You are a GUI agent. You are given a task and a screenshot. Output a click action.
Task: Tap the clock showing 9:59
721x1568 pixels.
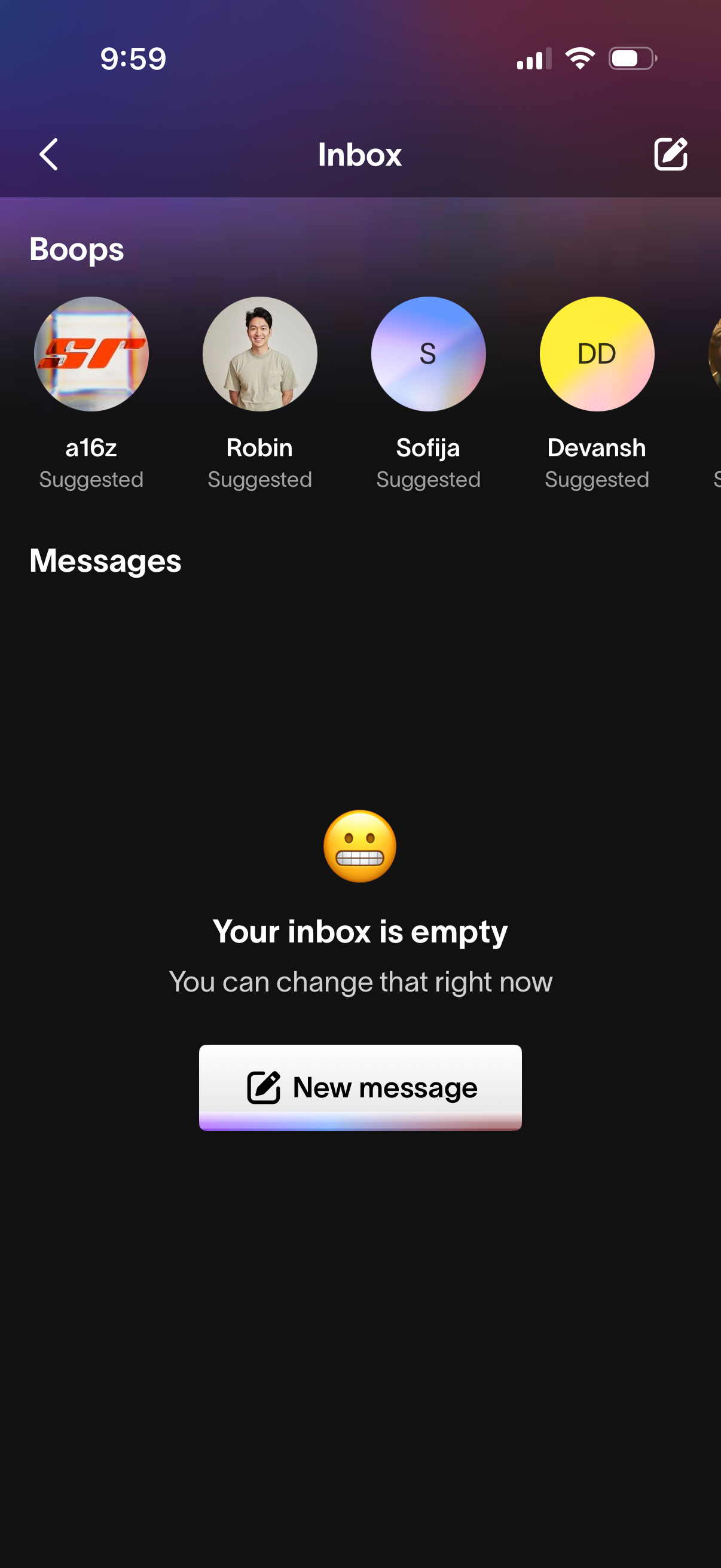pyautogui.click(x=134, y=59)
